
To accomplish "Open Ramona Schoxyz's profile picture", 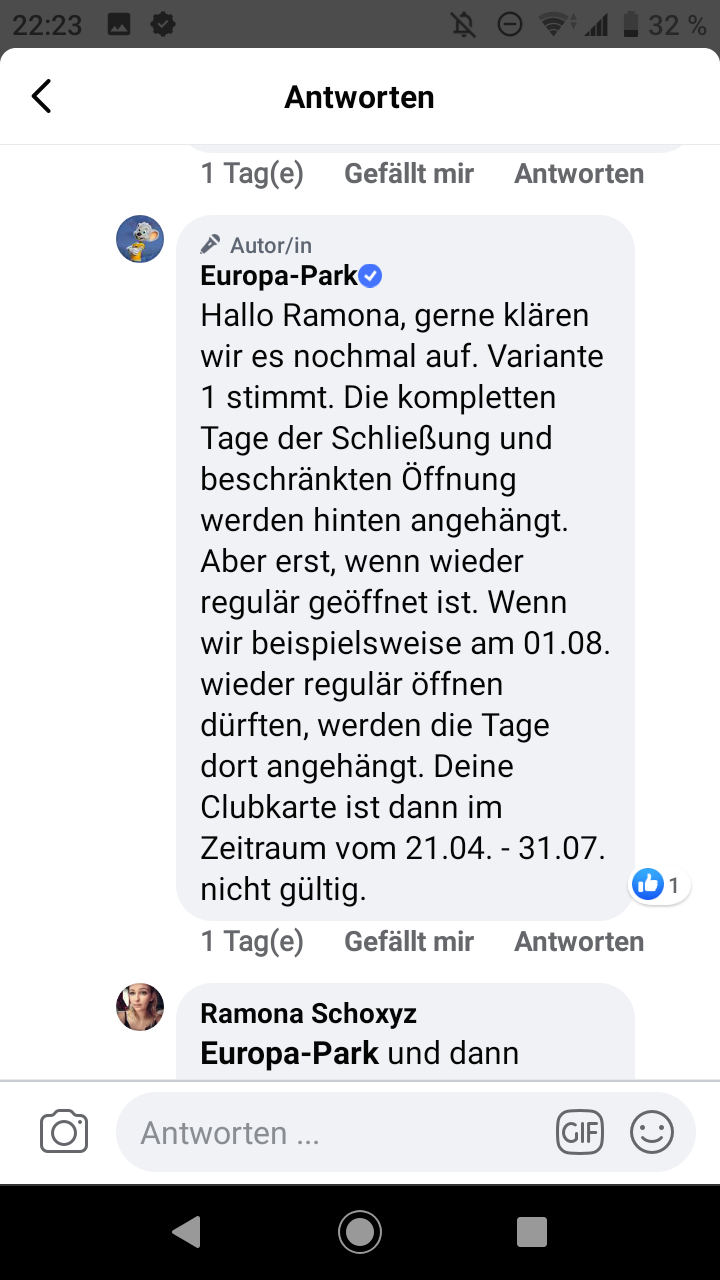I will point(140,1007).
